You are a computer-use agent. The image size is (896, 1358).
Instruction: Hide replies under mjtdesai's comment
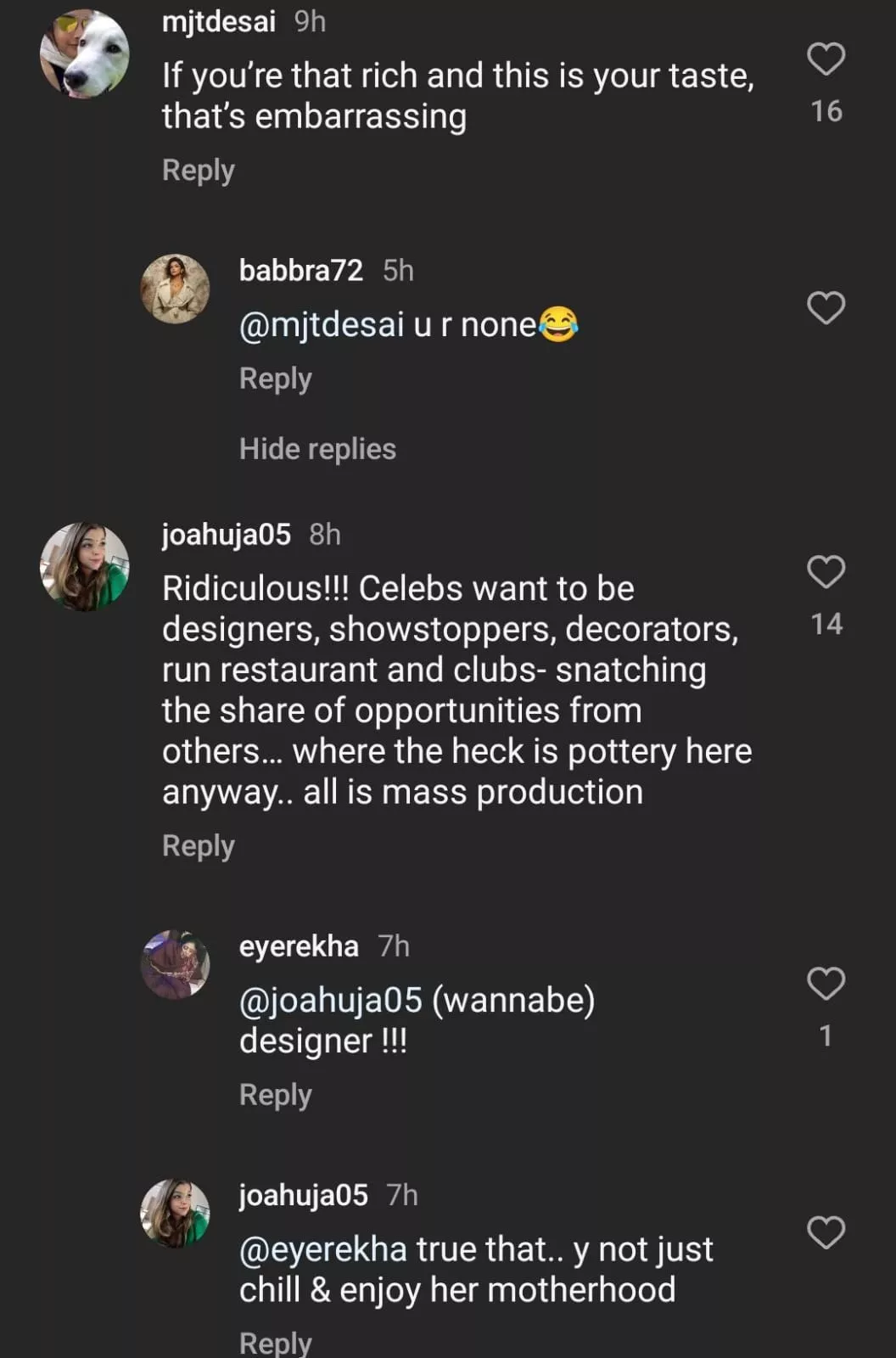pyautogui.click(x=317, y=449)
